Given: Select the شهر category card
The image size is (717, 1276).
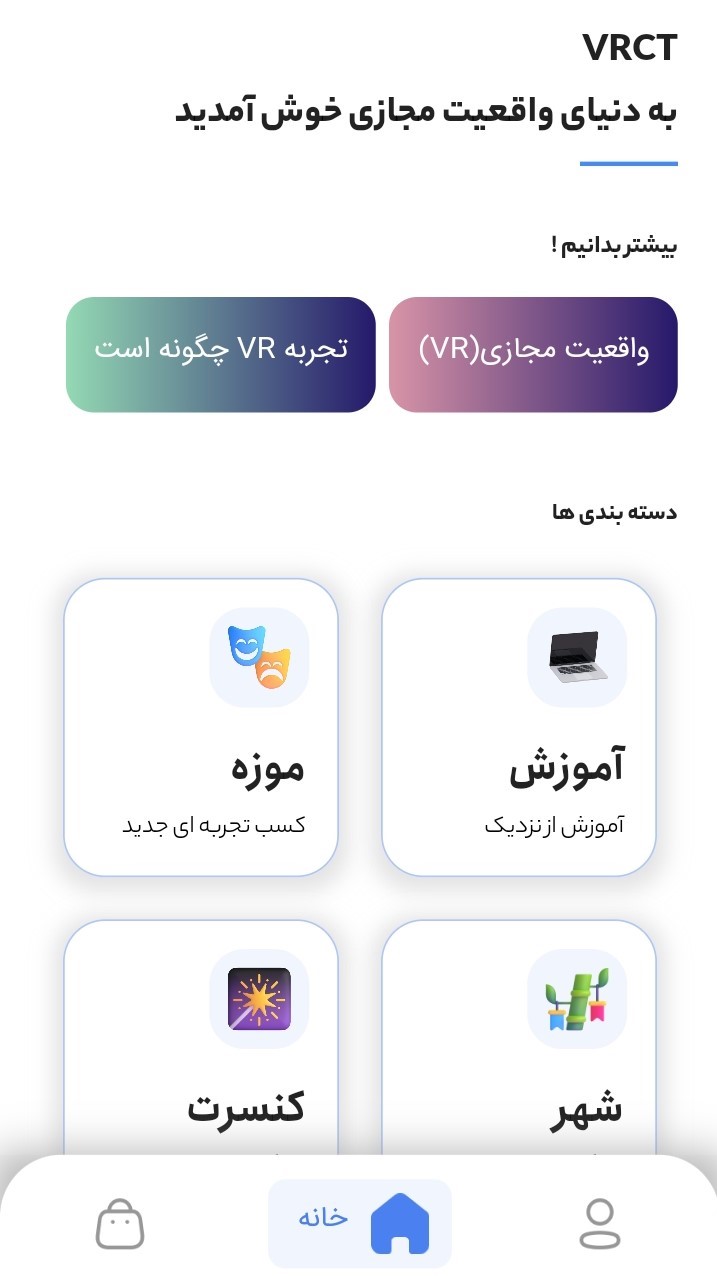Looking at the screenshot, I should click(519, 1040).
